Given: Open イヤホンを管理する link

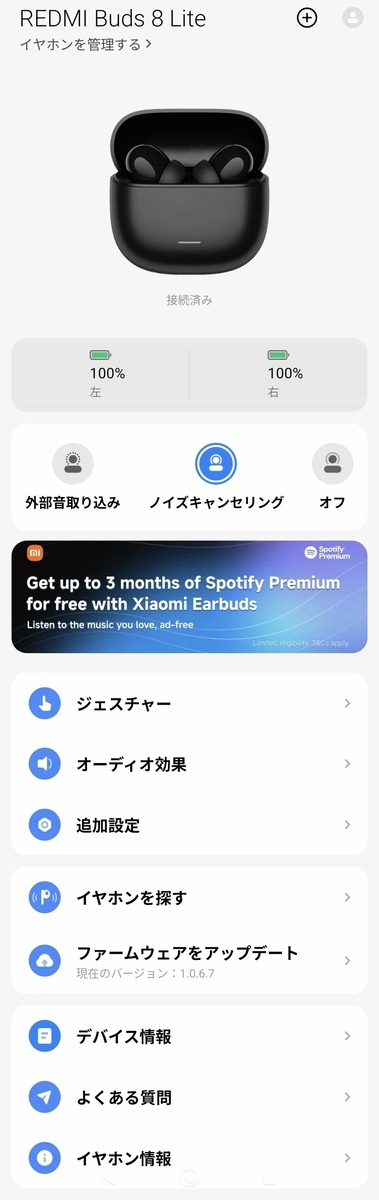Looking at the screenshot, I should [x=86, y=44].
